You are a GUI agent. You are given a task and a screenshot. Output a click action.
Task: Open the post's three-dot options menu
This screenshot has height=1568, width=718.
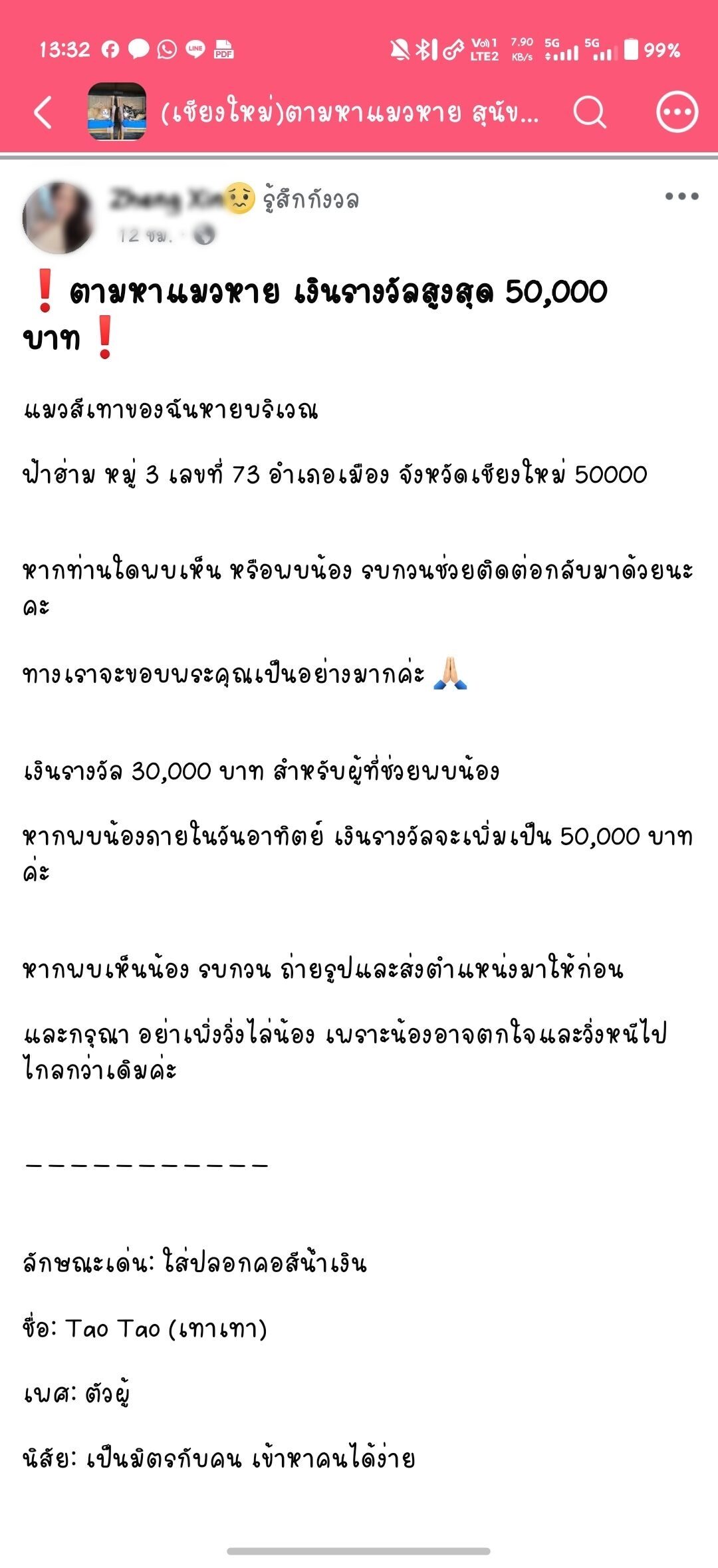tap(682, 196)
